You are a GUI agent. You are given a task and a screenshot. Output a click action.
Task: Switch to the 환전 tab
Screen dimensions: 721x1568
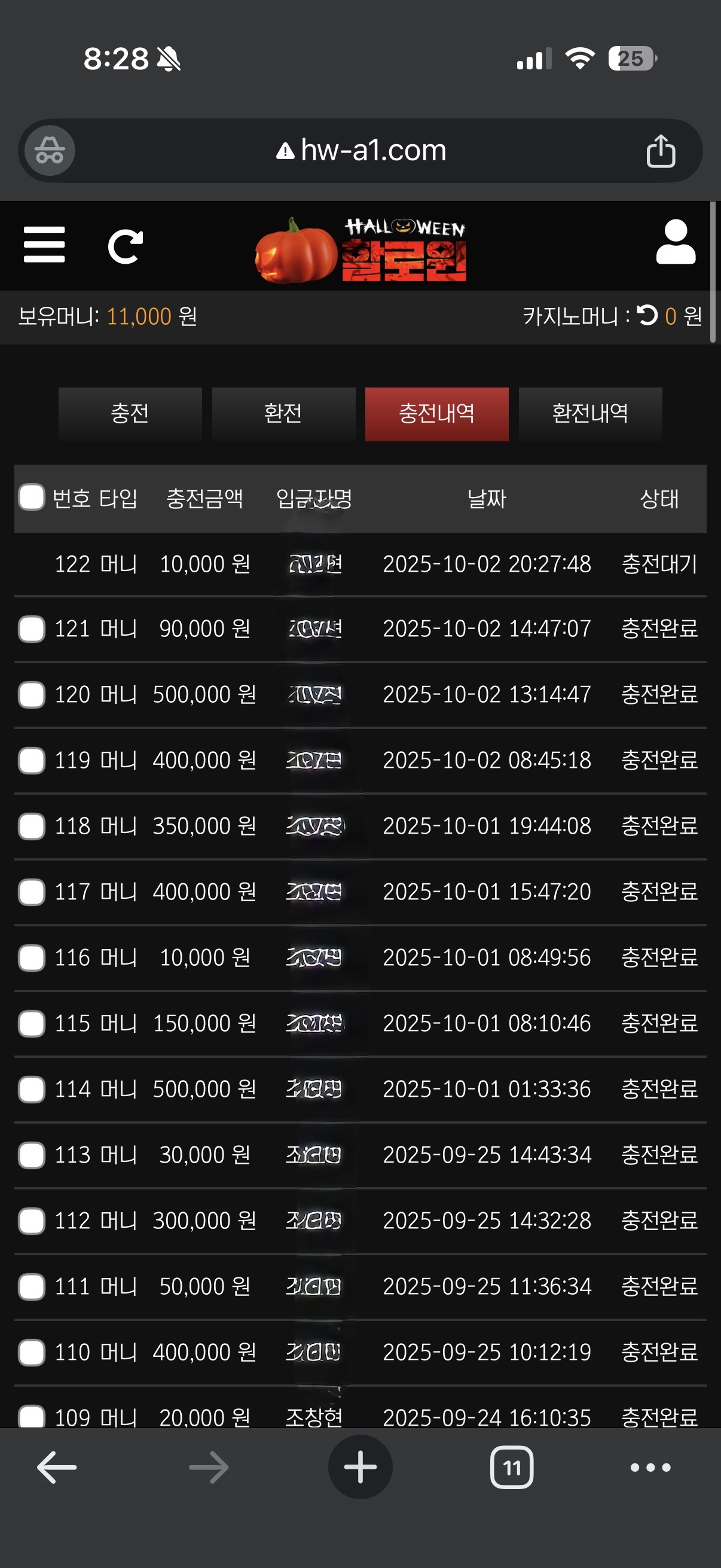point(283,413)
